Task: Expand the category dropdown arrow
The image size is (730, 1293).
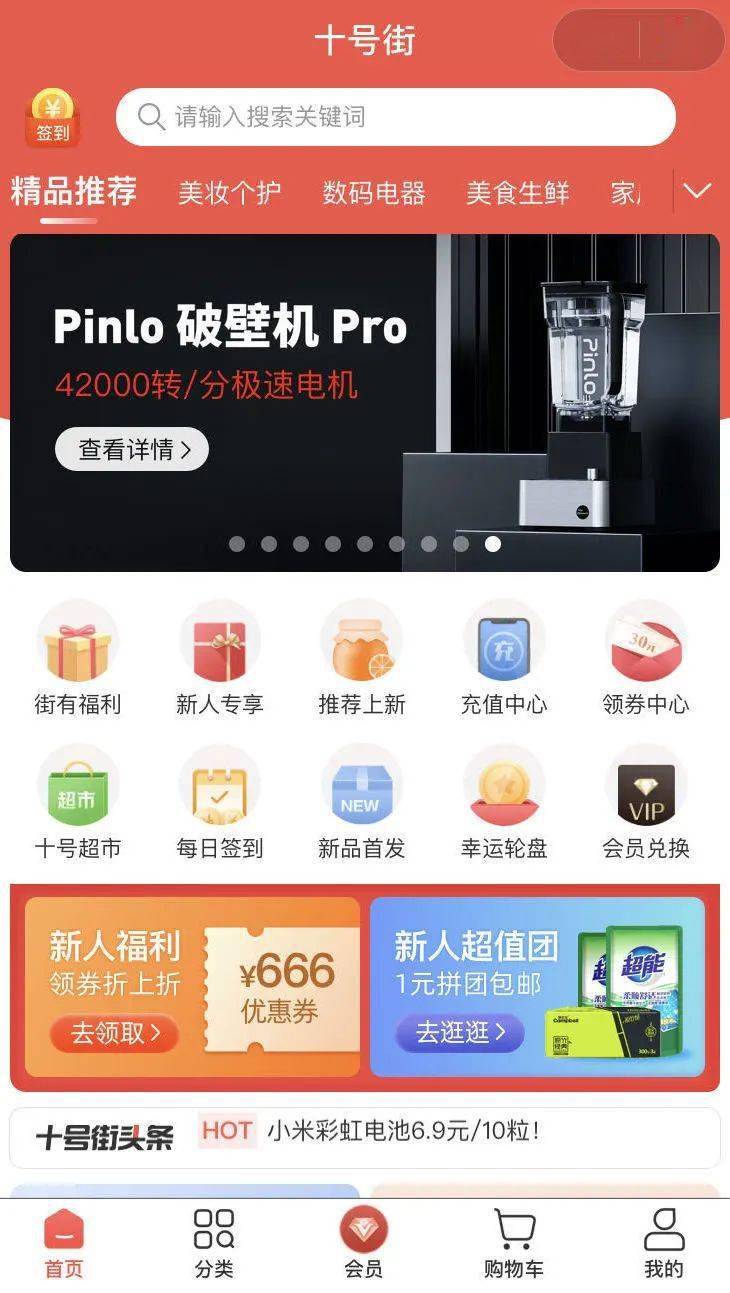Action: (697, 191)
